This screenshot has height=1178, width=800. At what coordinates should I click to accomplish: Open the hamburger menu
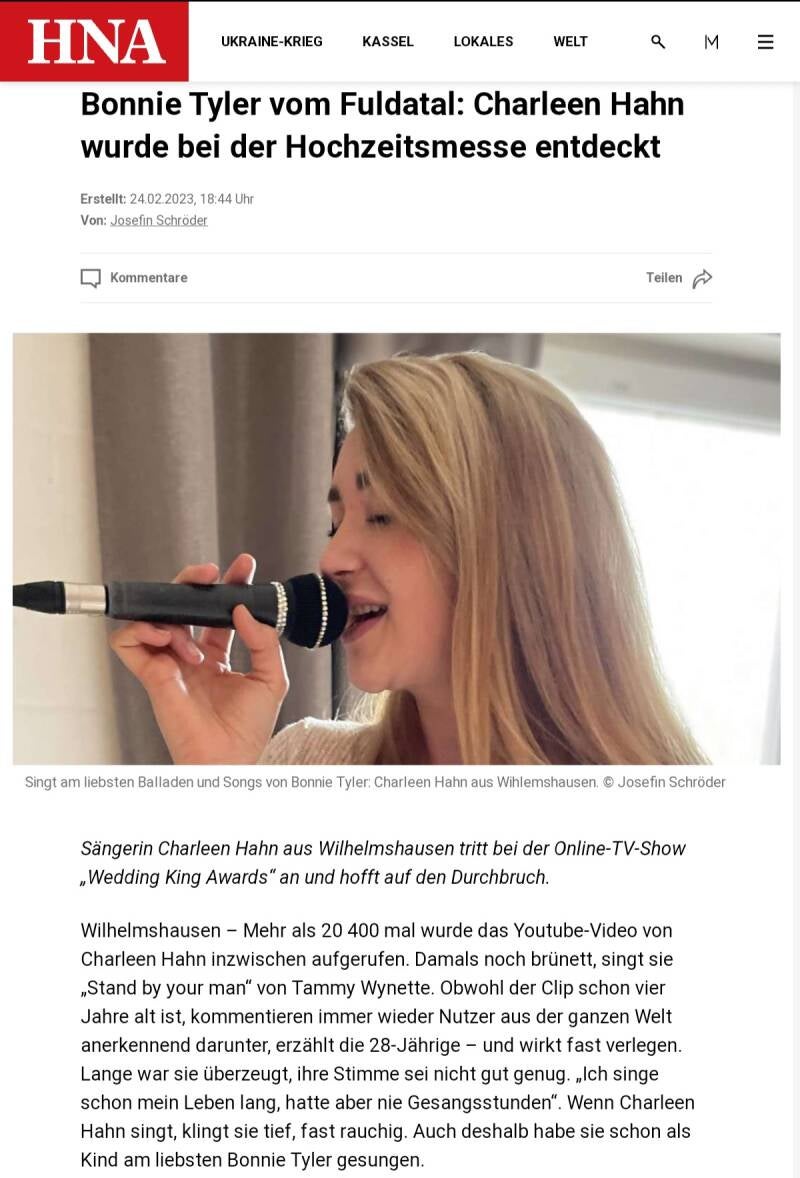coord(765,42)
